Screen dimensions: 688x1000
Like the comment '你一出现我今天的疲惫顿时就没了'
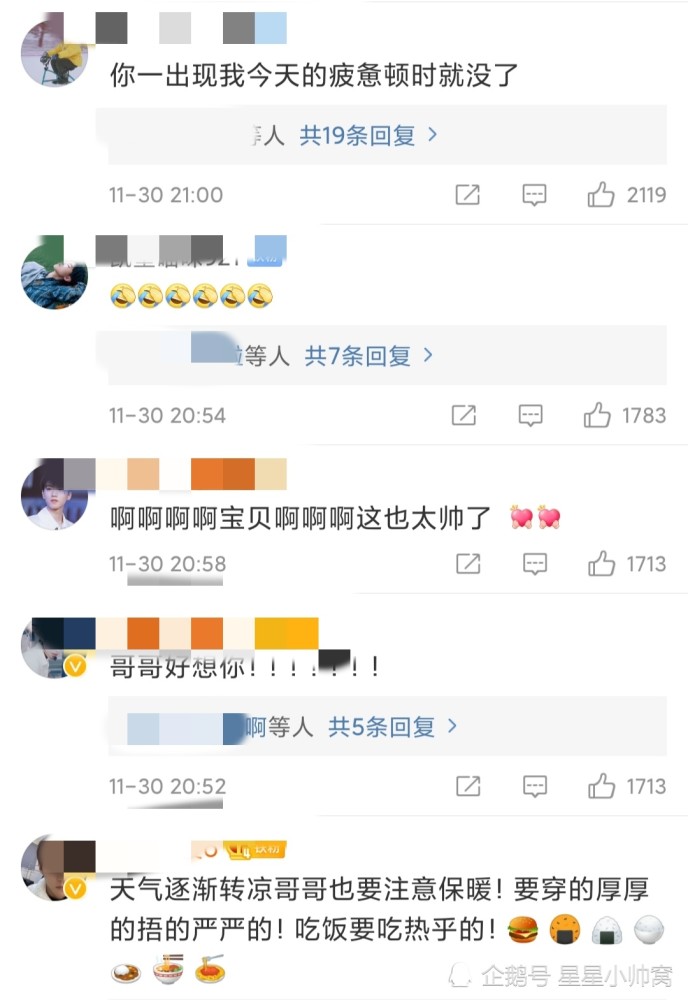[601, 194]
